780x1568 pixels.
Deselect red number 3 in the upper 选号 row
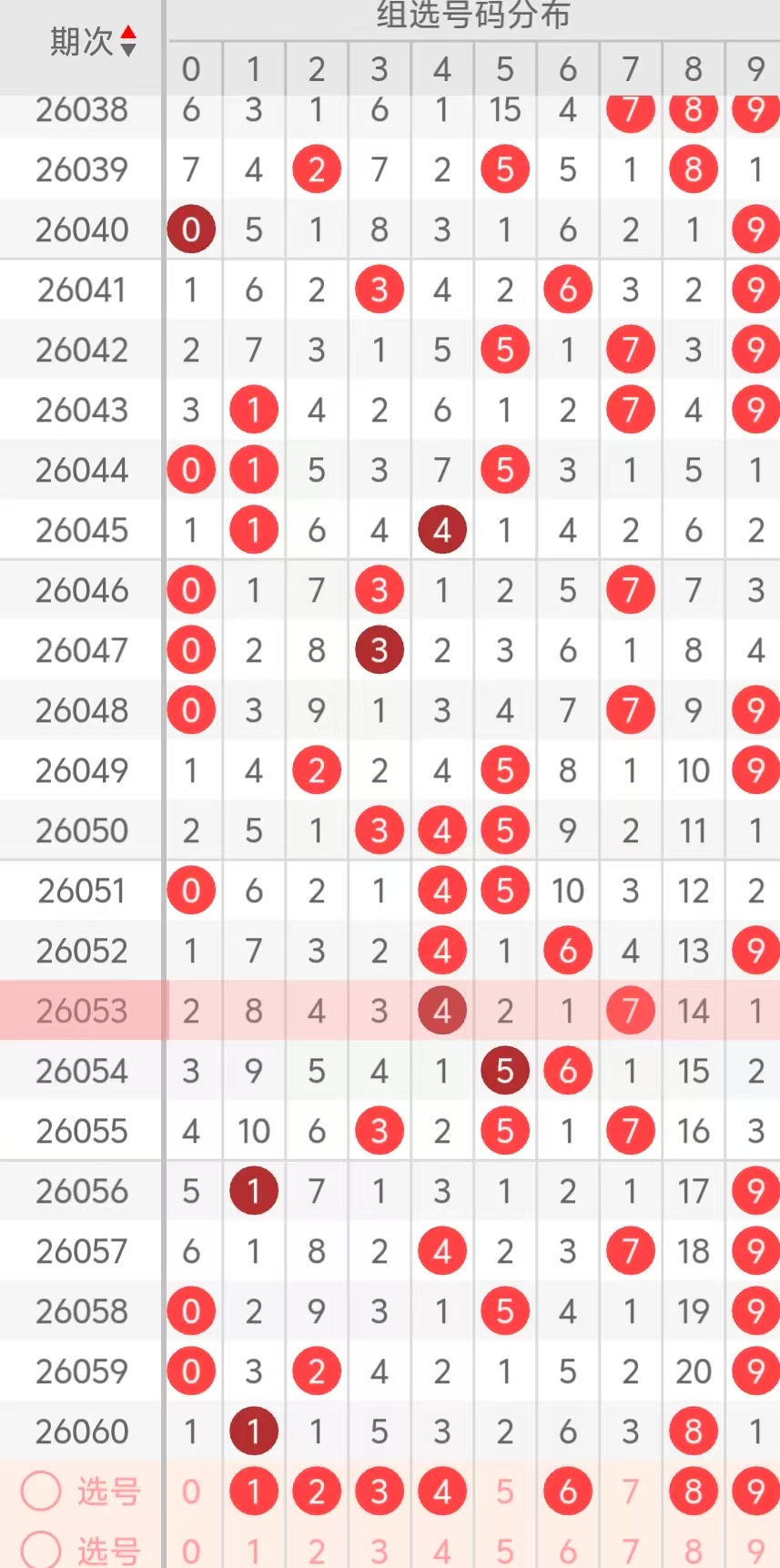[x=380, y=1492]
